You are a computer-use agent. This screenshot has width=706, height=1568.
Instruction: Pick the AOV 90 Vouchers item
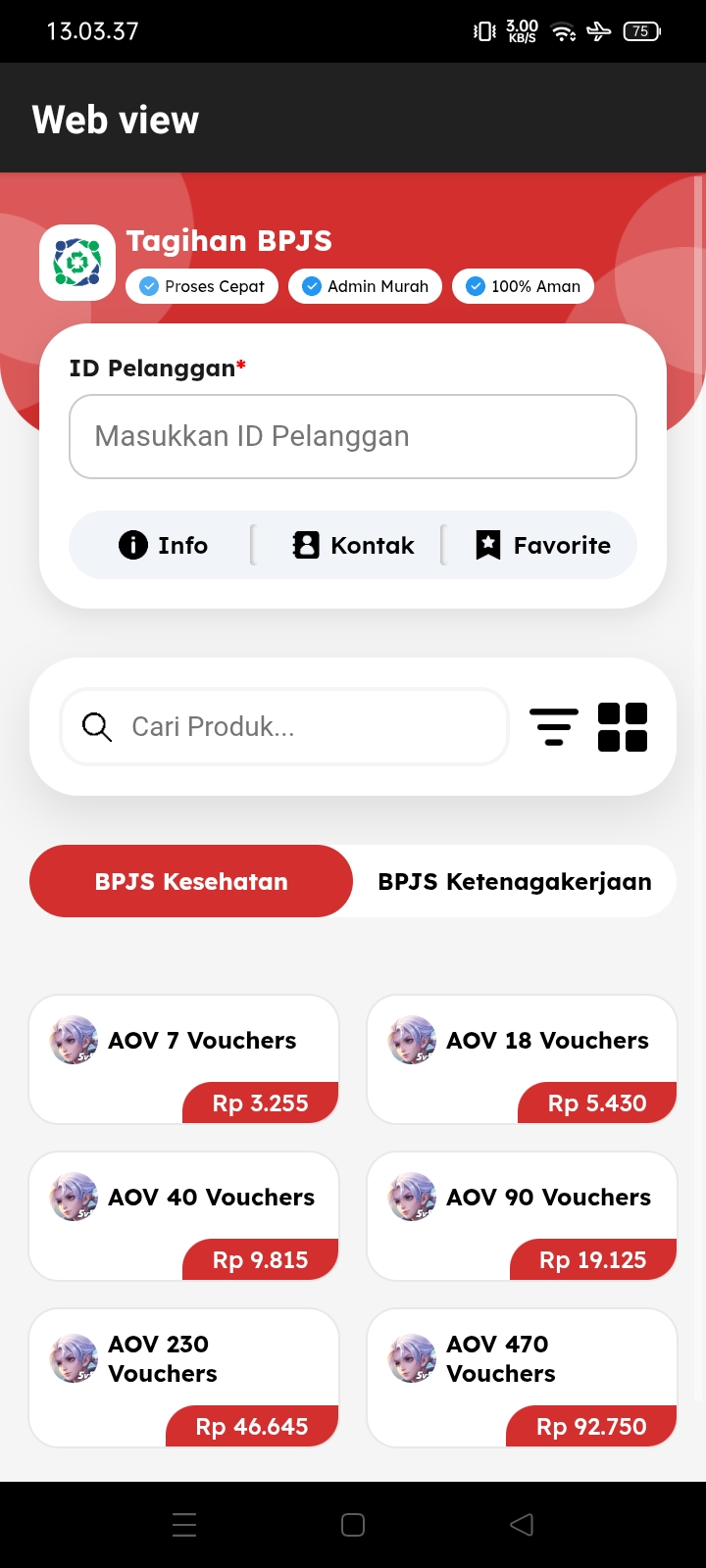click(522, 1215)
